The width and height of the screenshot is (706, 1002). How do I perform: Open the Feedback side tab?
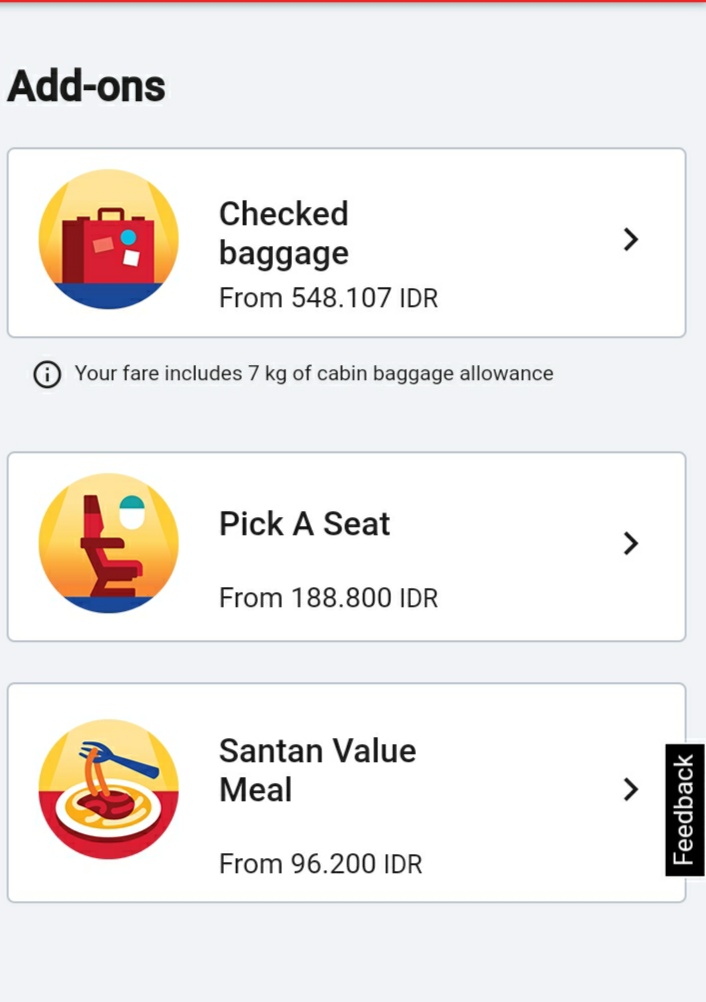click(685, 810)
